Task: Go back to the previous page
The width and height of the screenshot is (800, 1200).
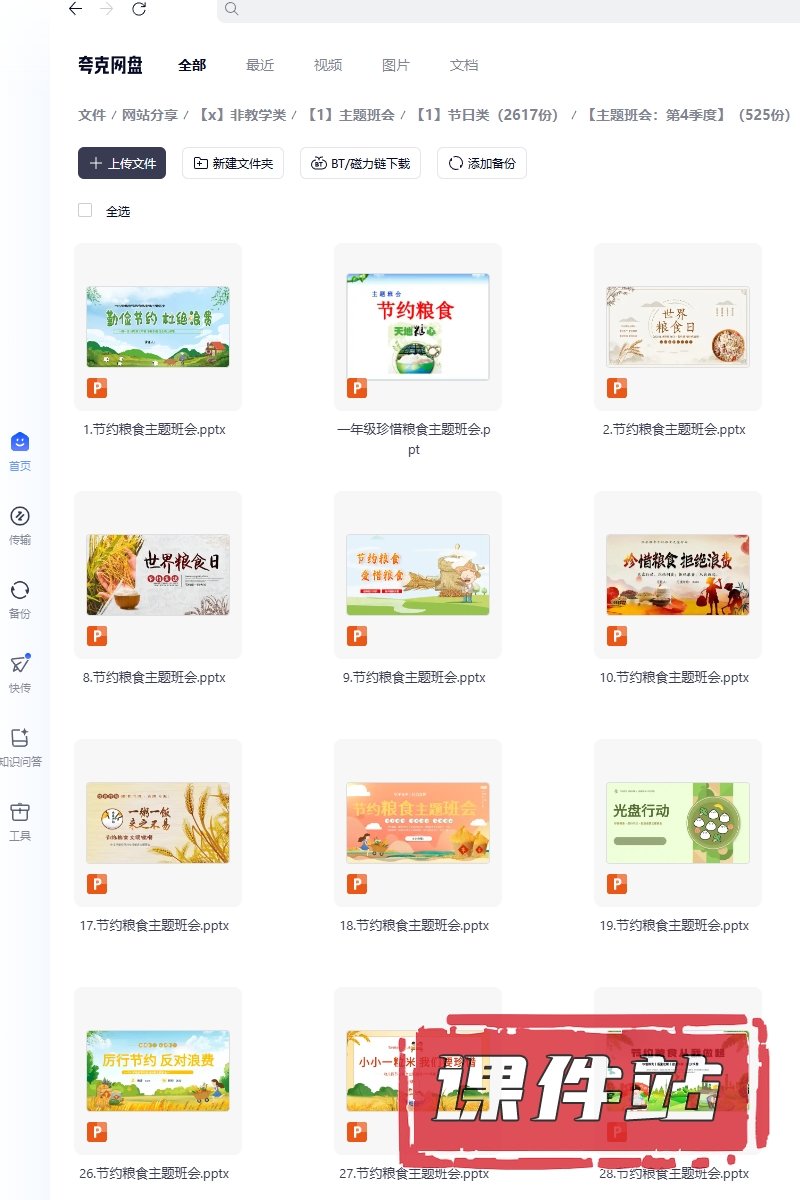Action: 75,9
